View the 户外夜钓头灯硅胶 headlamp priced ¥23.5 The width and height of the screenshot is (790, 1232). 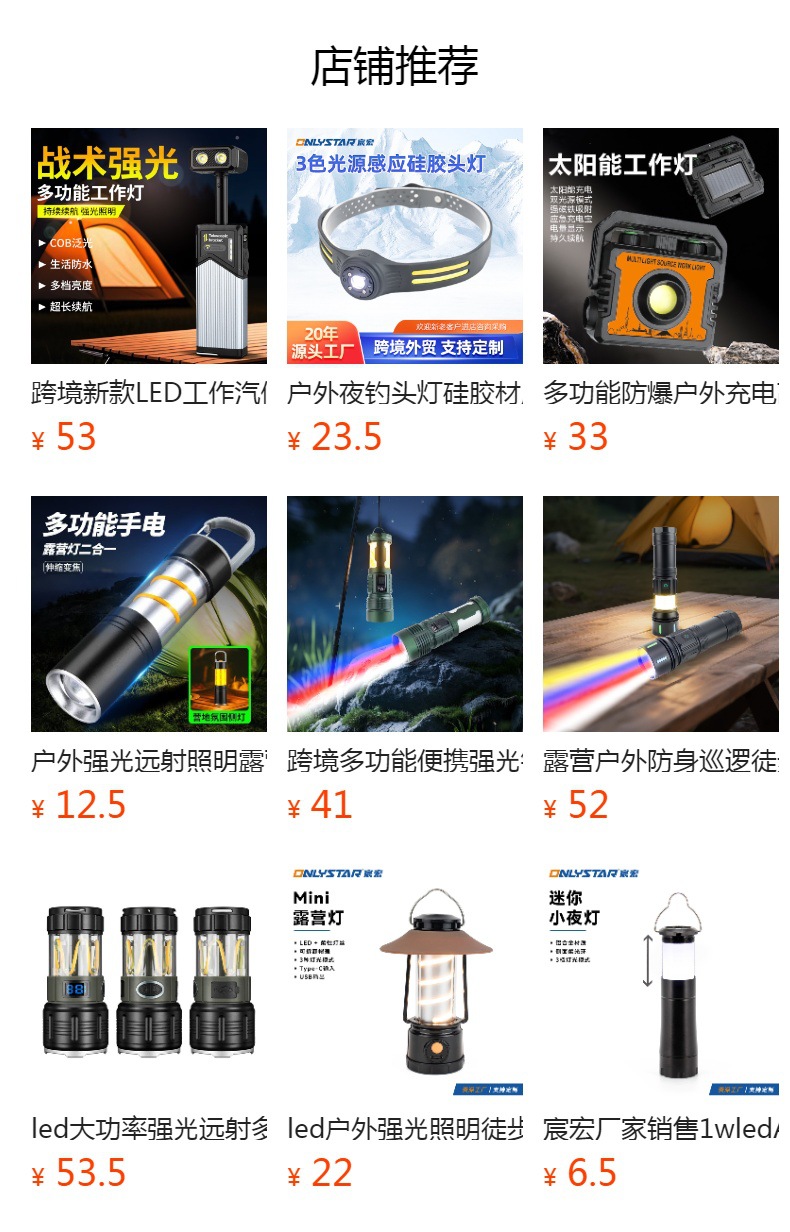click(405, 246)
